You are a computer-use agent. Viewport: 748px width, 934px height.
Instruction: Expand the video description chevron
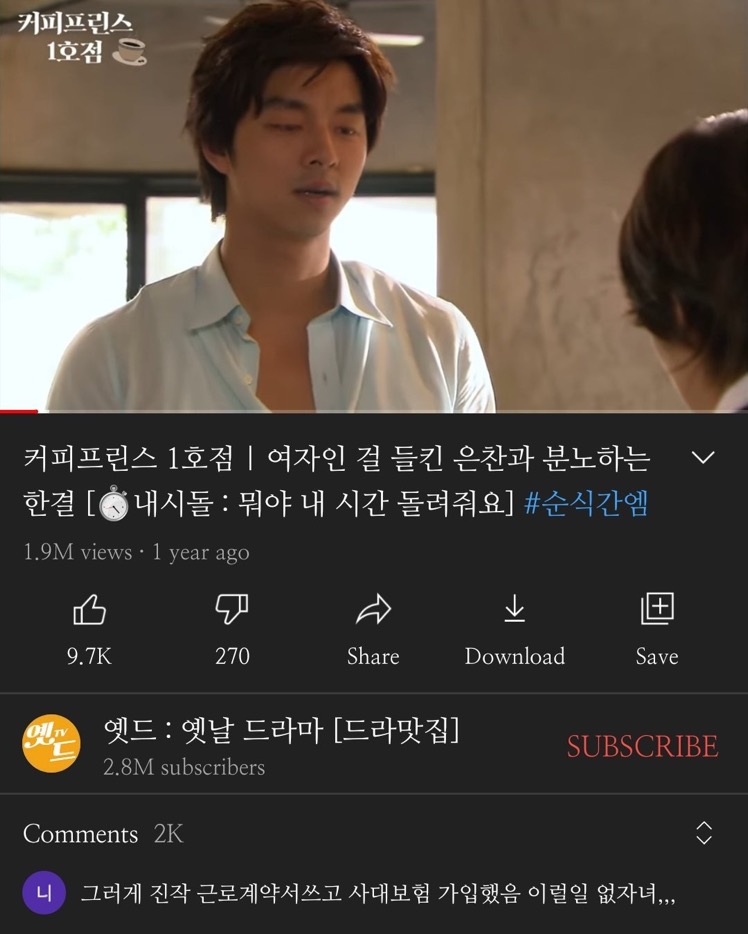(703, 458)
